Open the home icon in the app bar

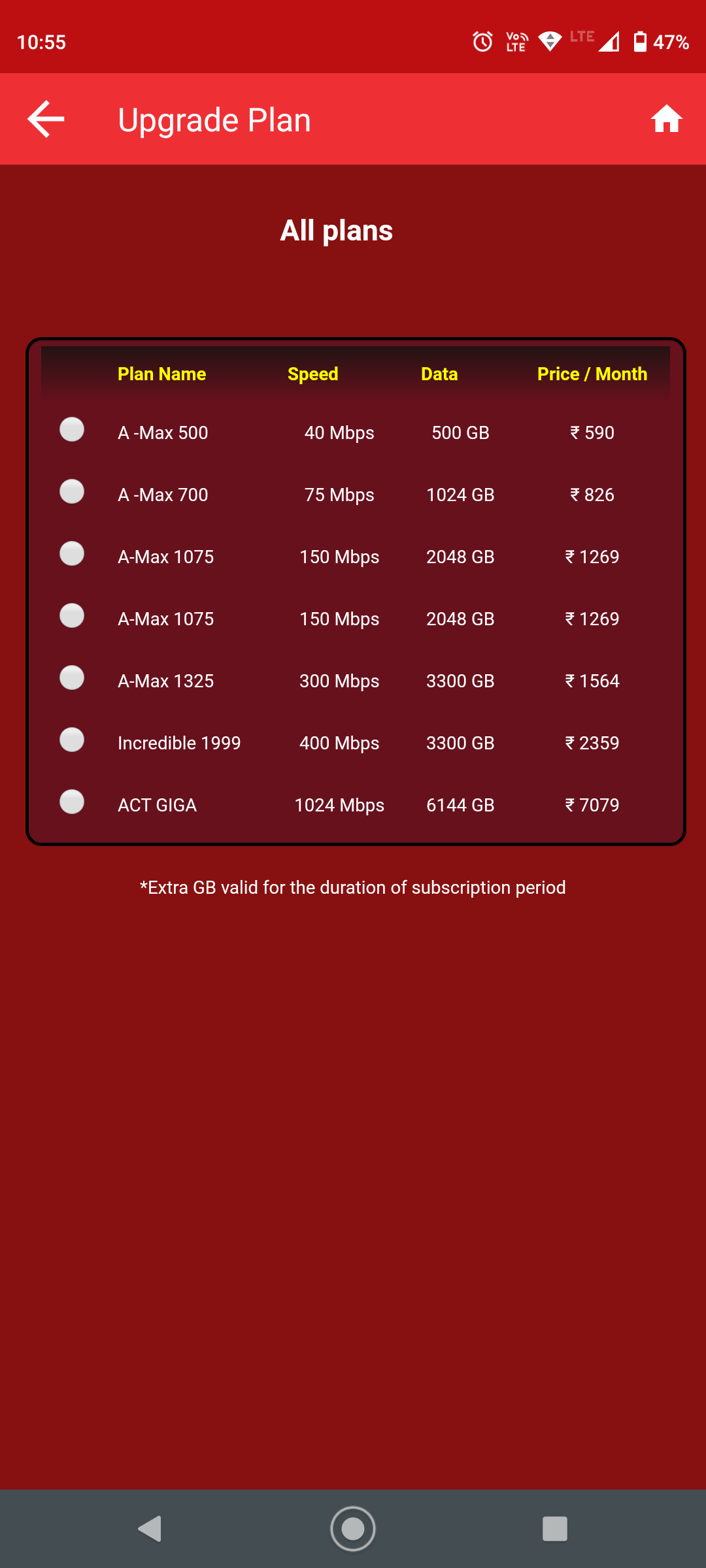tap(666, 119)
